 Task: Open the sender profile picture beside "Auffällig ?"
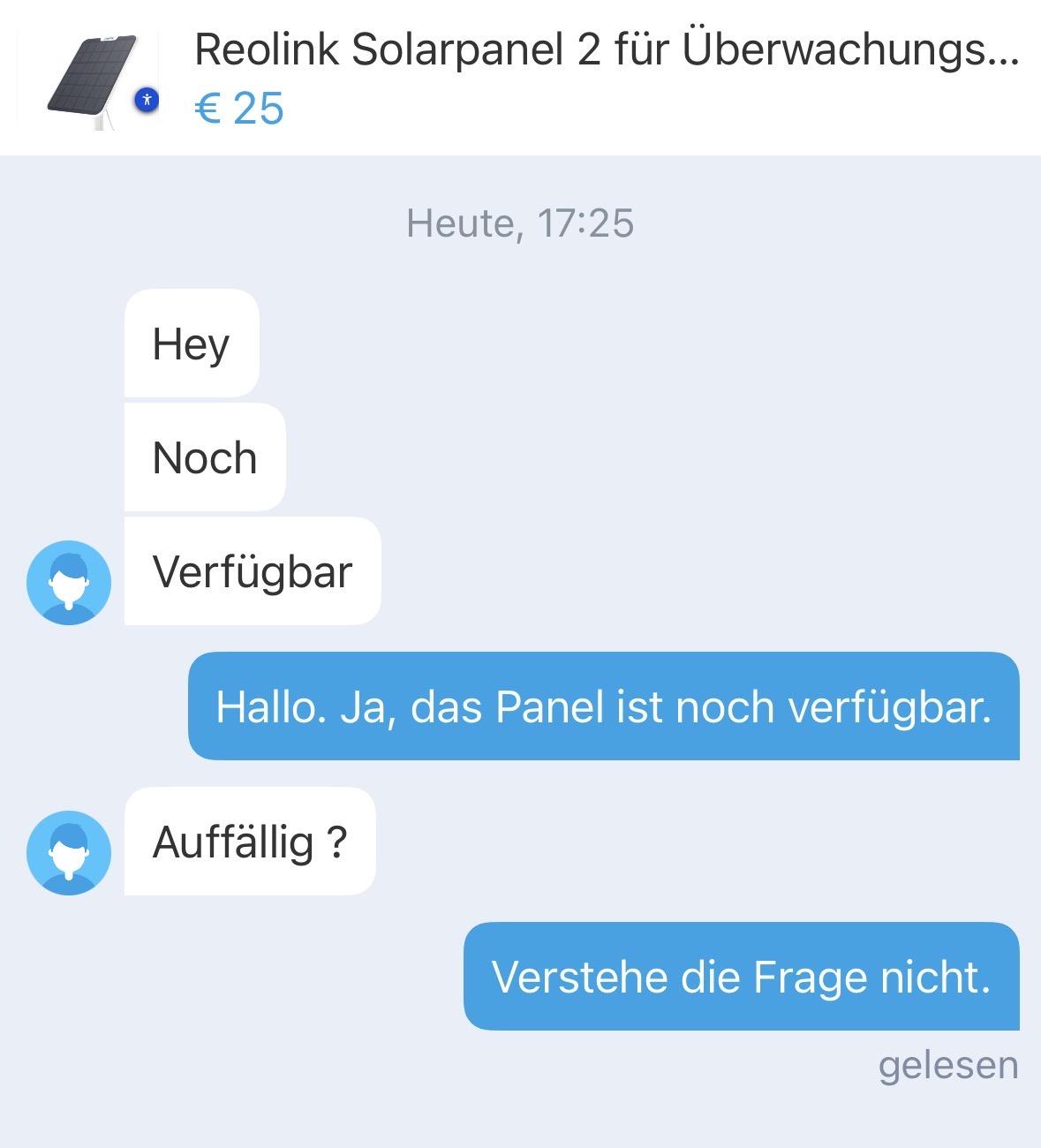pyautogui.click(x=69, y=853)
